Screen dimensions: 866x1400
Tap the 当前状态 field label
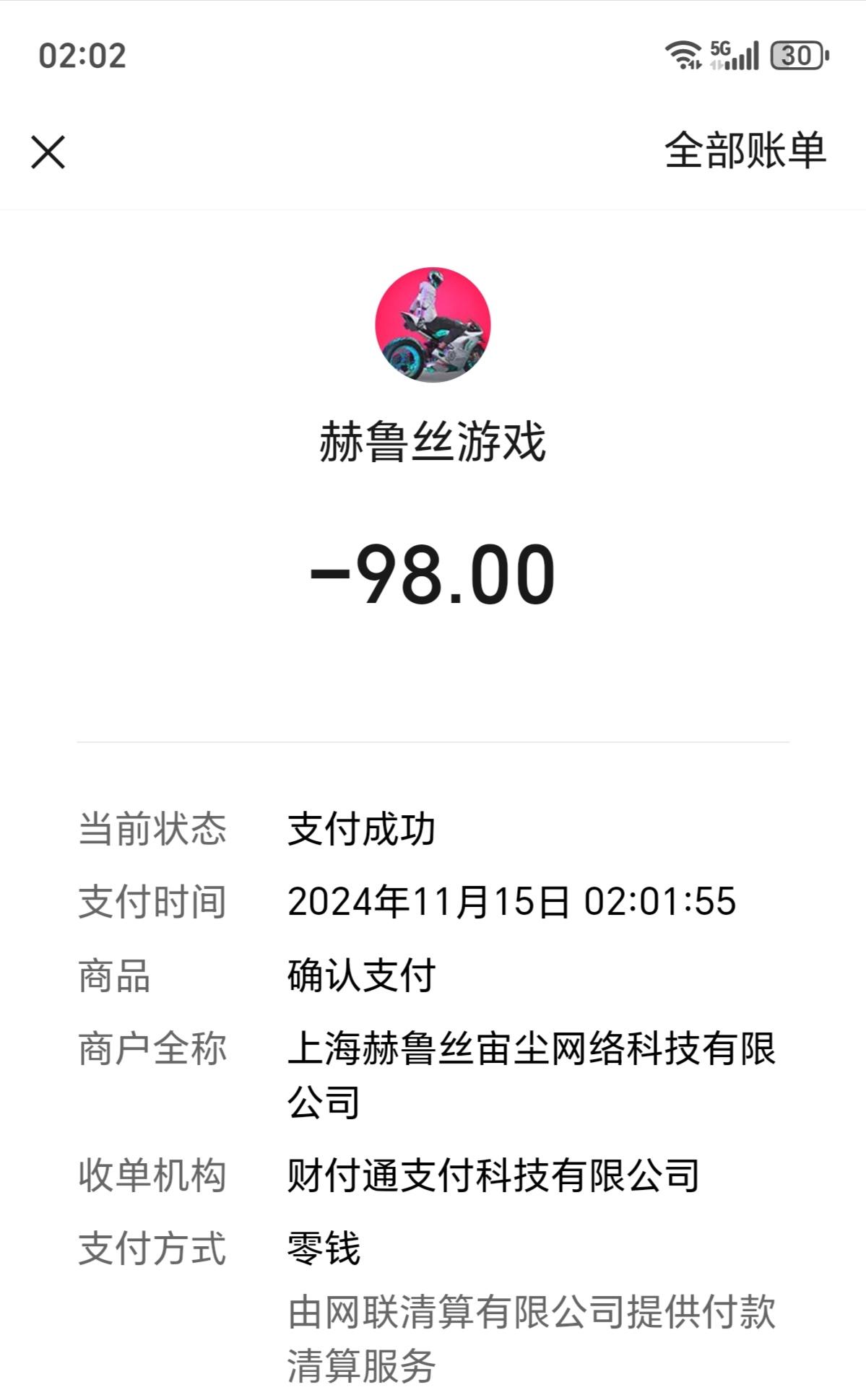click(152, 832)
